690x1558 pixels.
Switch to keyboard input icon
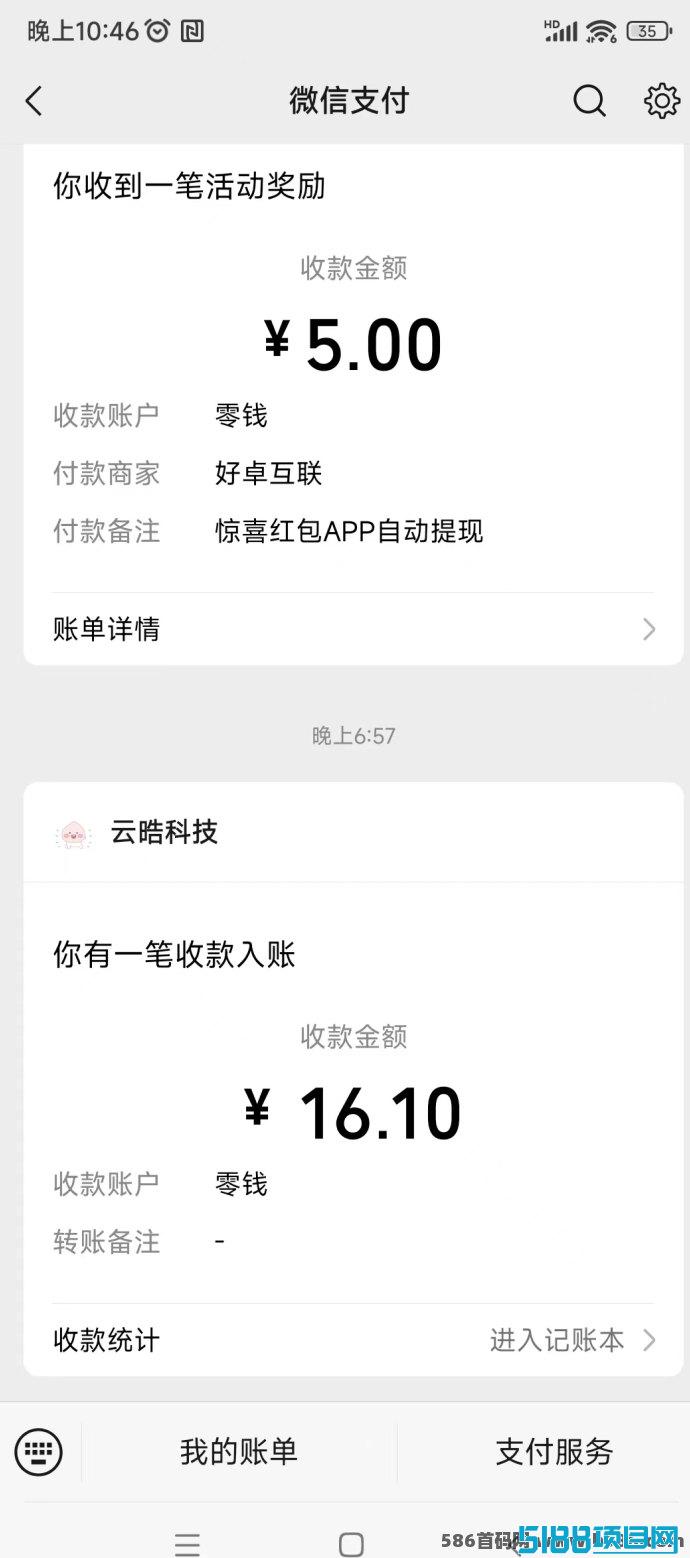[38, 1451]
